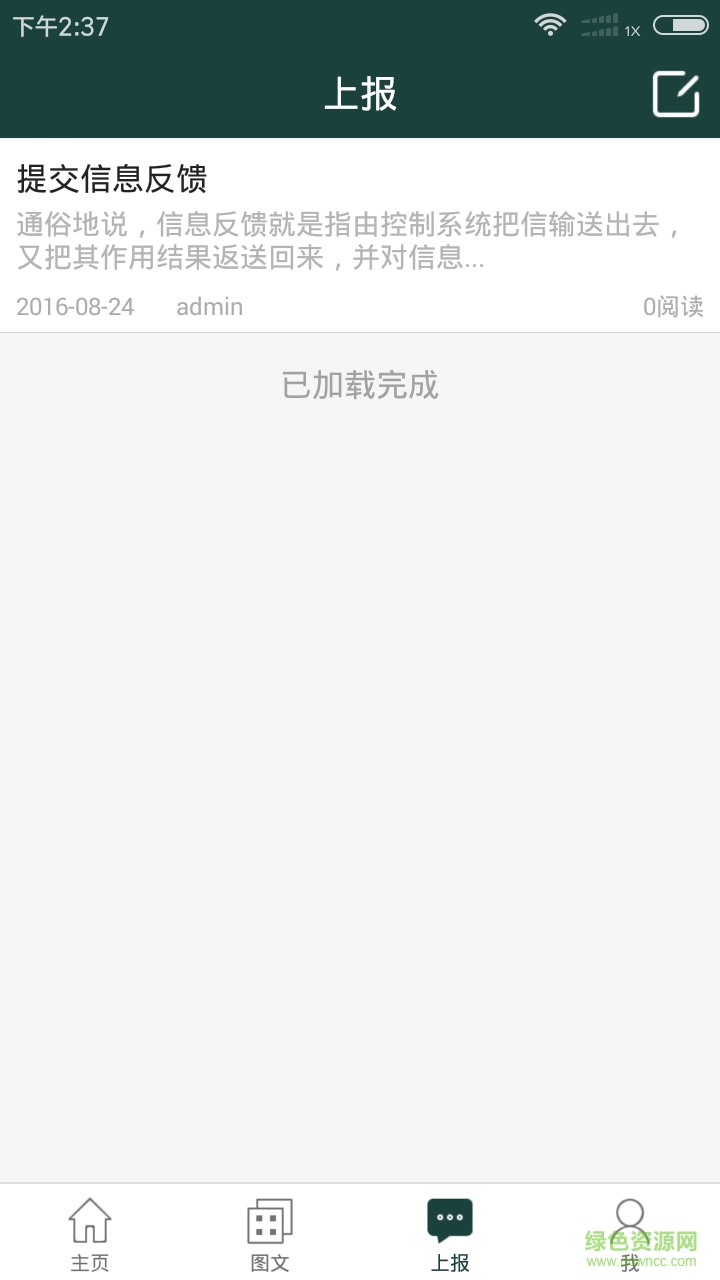Click the author name admin

point(209,306)
